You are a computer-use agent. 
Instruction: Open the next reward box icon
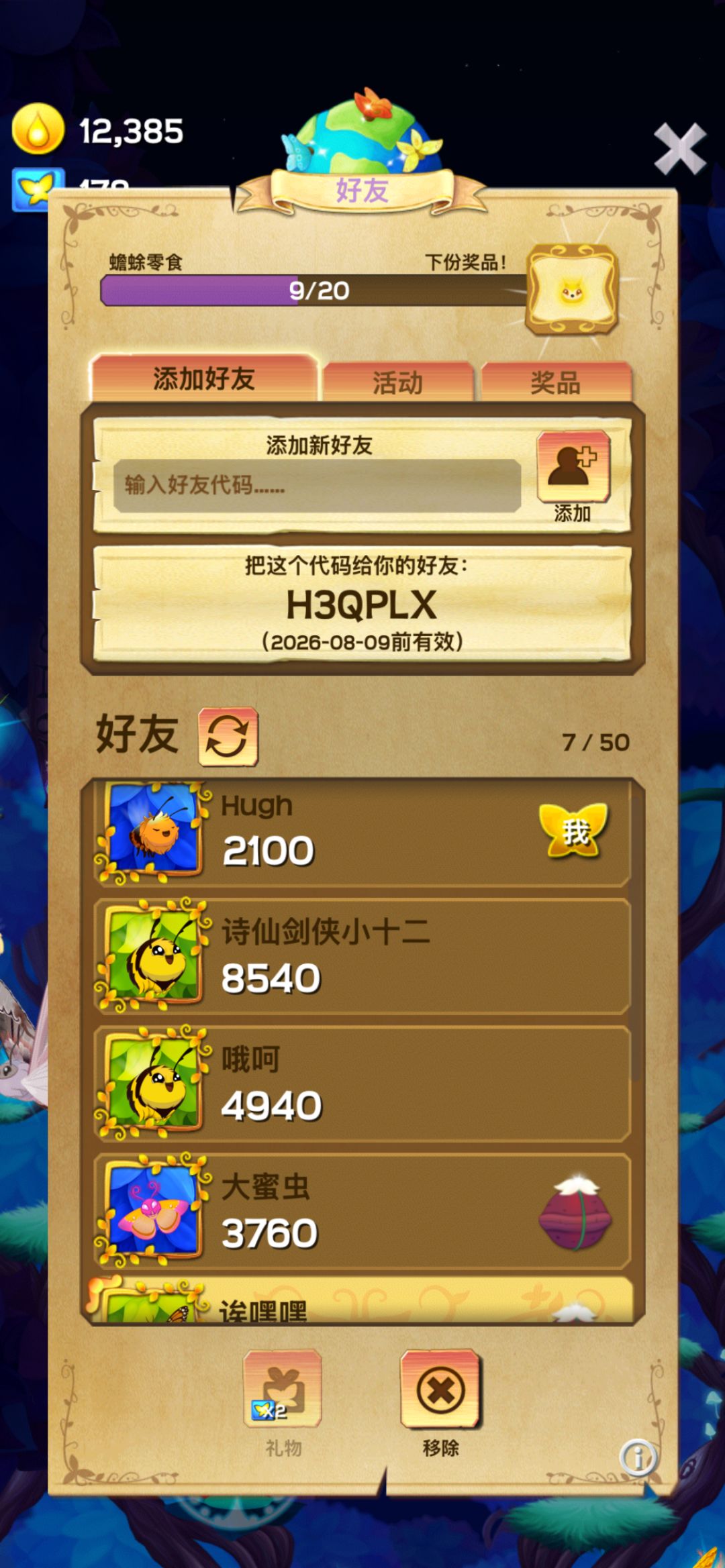point(571,290)
